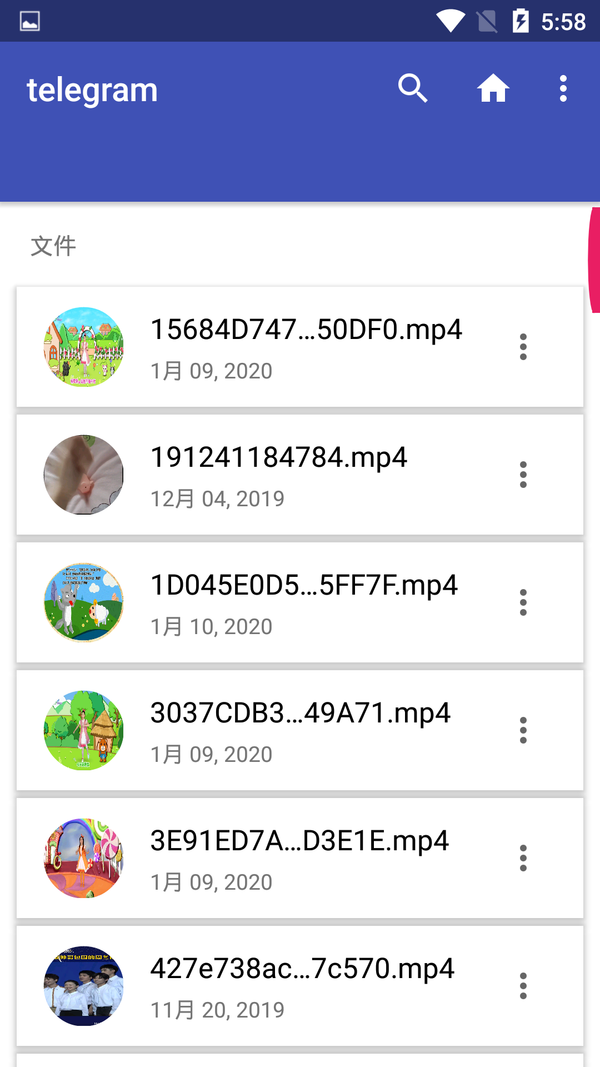The width and height of the screenshot is (600, 1067).
Task: Show options for 15684D747…50DF0.mp4
Action: [x=523, y=347]
